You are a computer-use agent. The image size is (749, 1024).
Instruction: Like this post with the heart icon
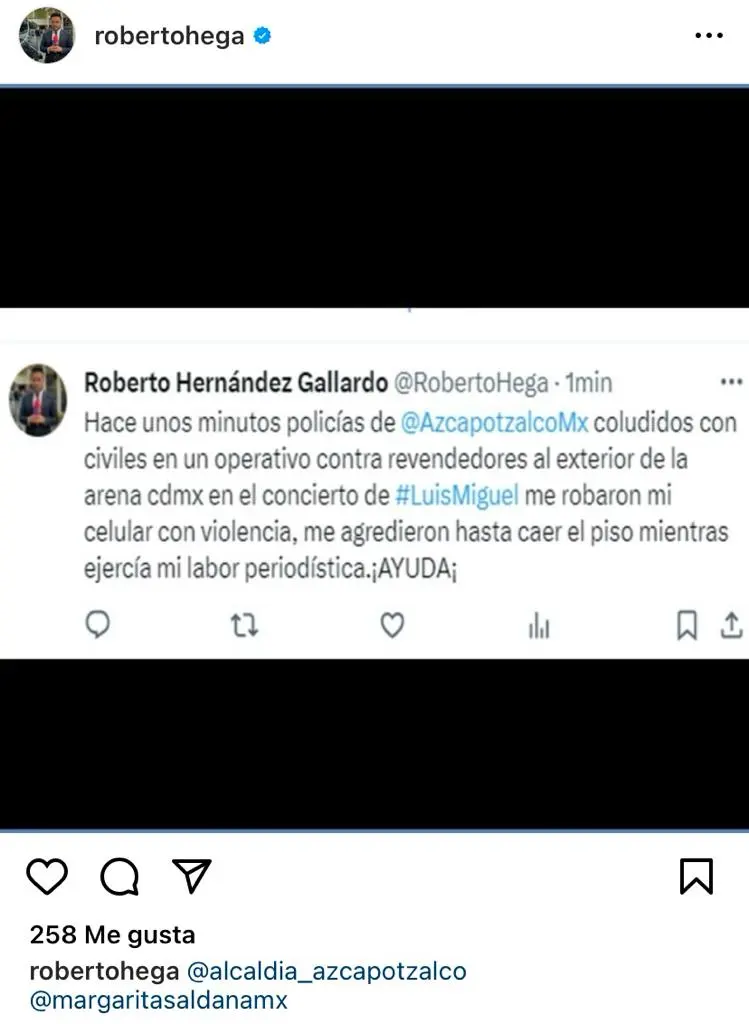pyautogui.click(x=46, y=876)
